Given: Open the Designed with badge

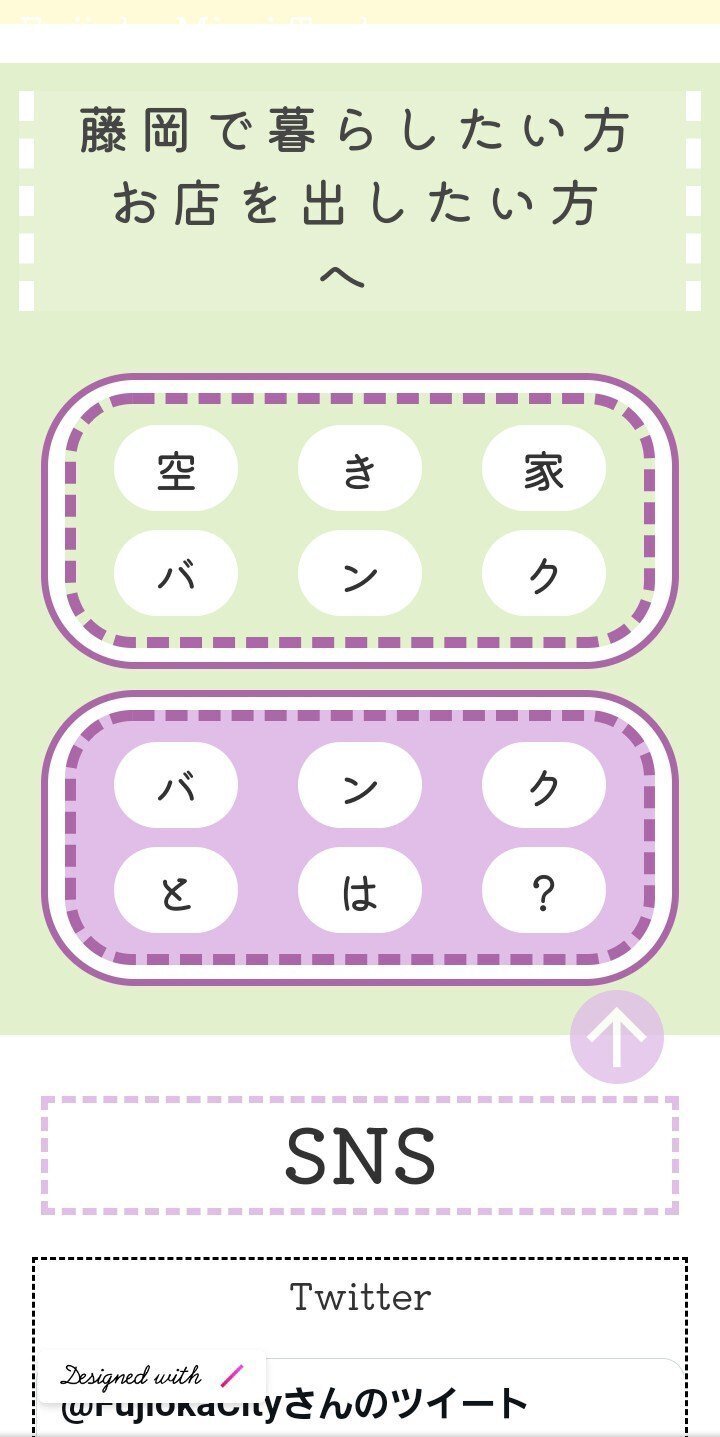Looking at the screenshot, I should 152,1376.
